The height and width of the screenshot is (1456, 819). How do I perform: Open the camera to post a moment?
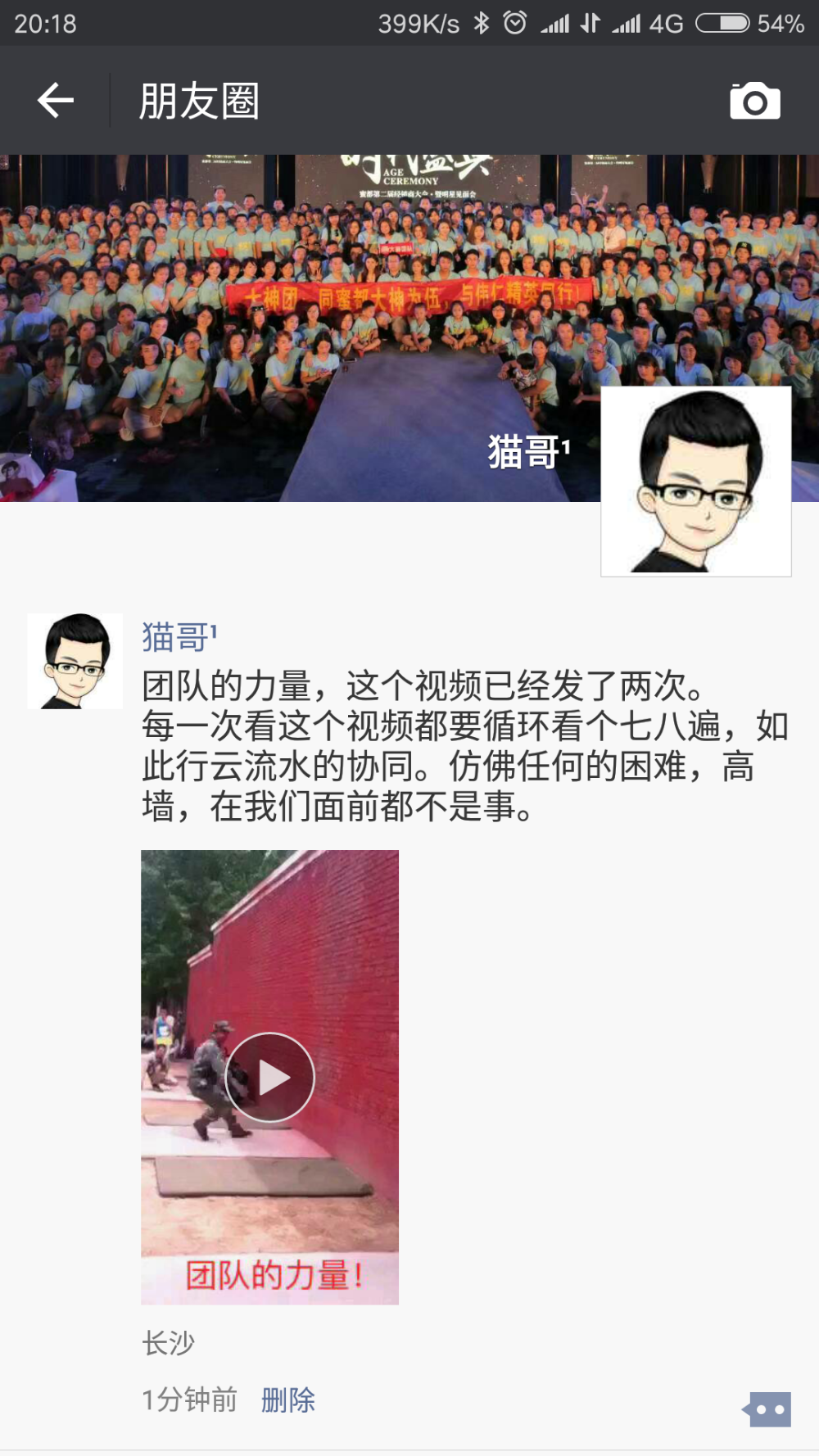755,101
